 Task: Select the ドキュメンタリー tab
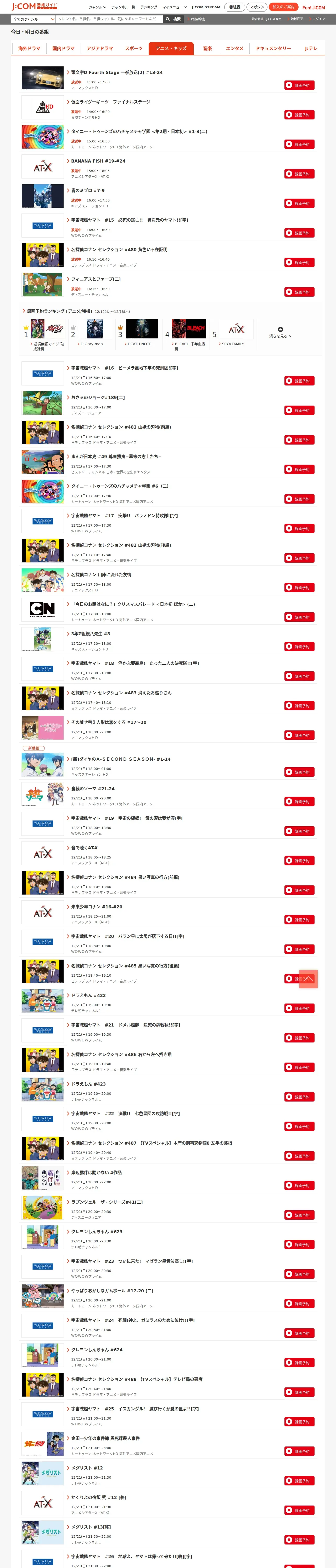click(273, 48)
